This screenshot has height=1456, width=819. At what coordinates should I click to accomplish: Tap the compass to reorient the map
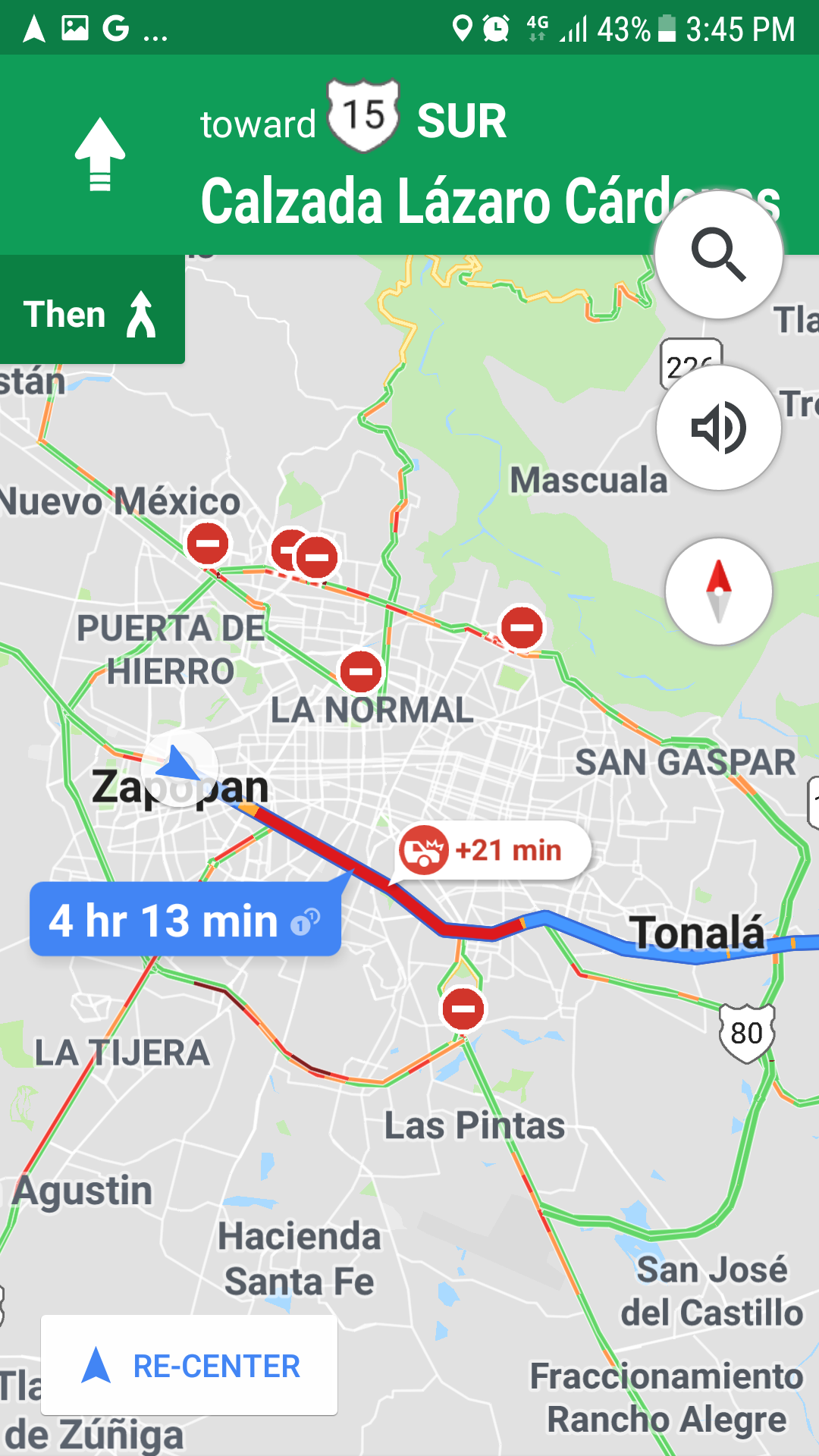[718, 591]
